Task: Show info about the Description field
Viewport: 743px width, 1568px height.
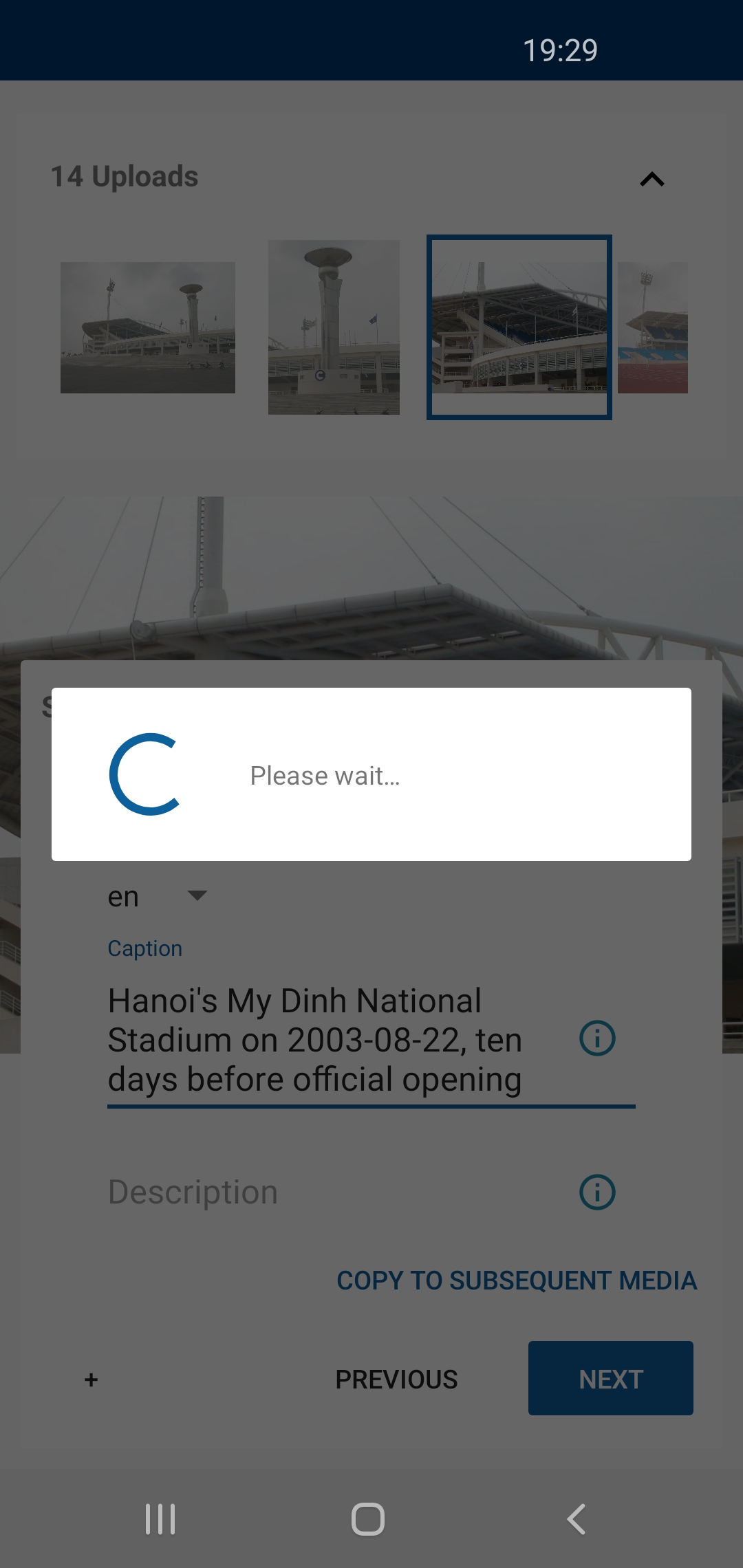Action: click(x=597, y=1192)
